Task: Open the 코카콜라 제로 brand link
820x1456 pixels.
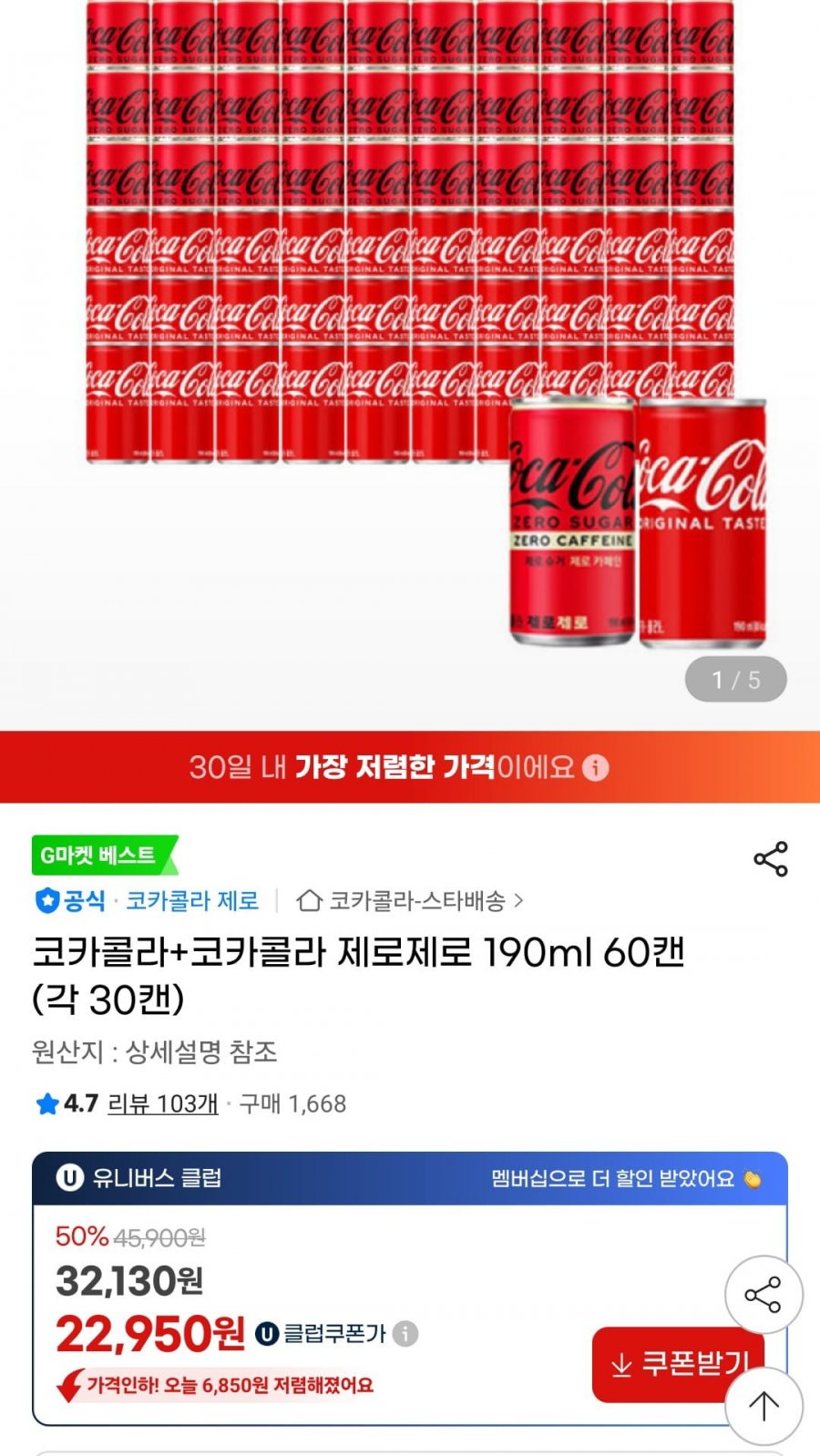Action: [192, 900]
